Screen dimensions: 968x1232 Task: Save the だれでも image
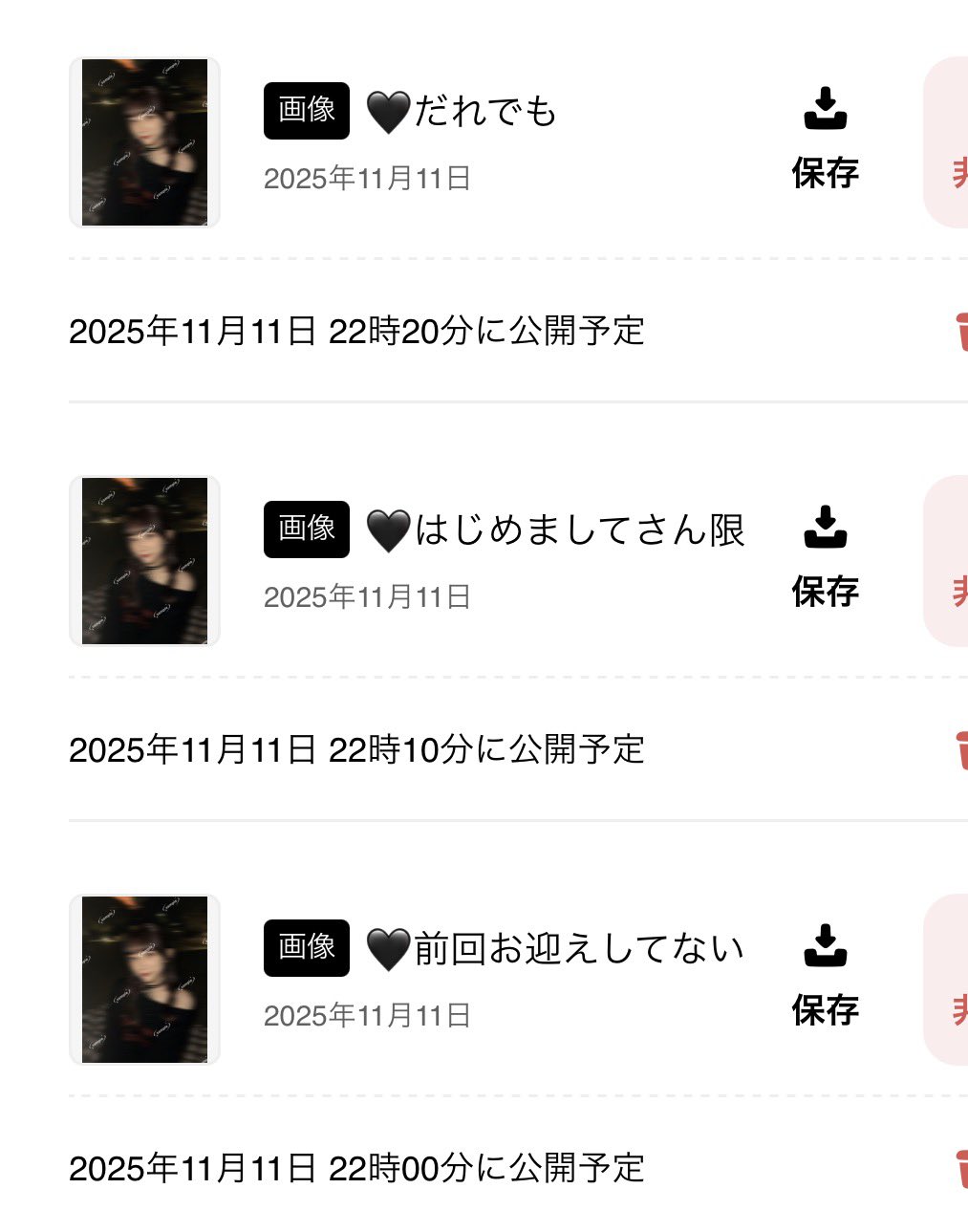click(x=825, y=140)
